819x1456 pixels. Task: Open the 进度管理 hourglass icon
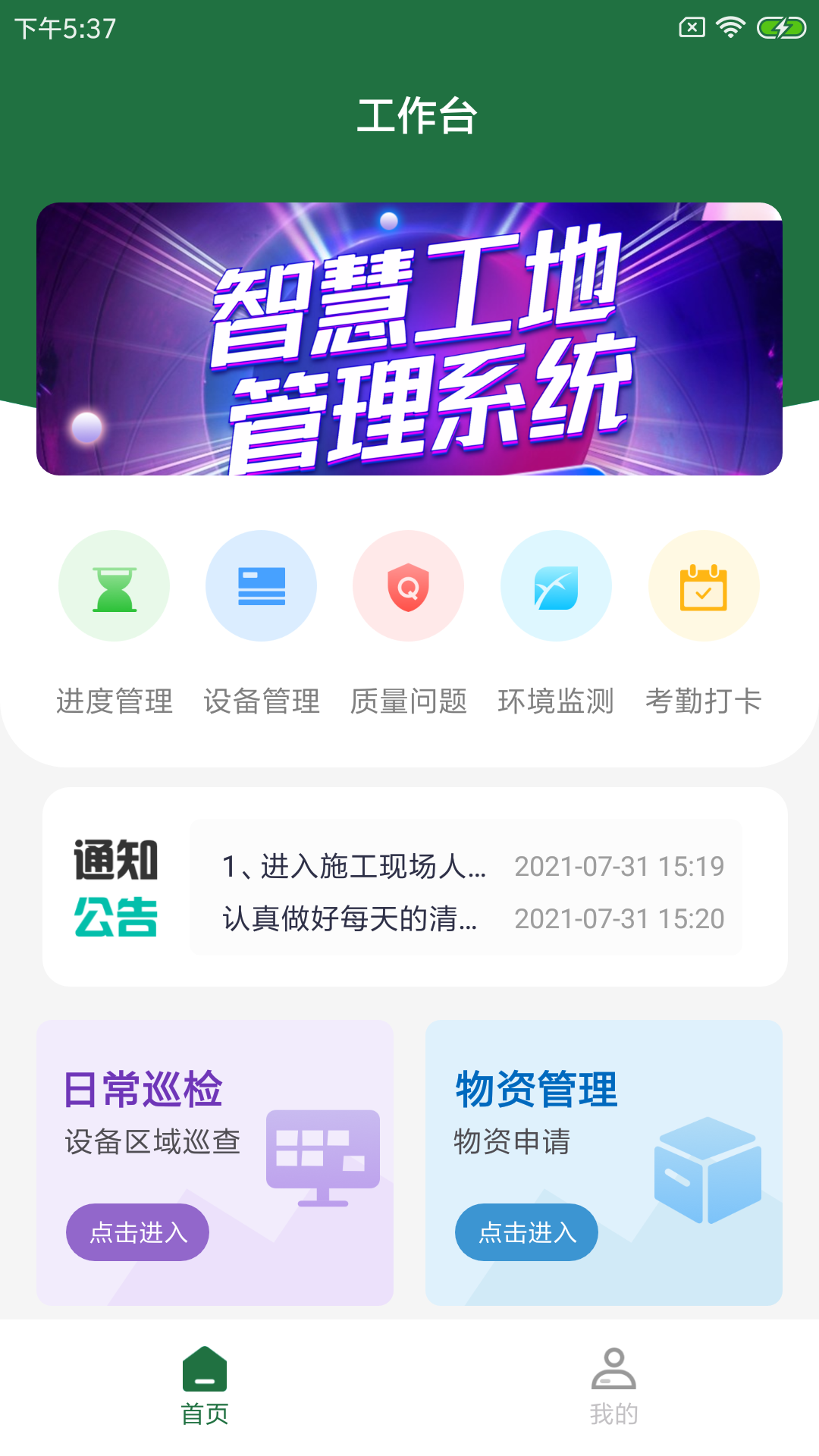click(115, 586)
